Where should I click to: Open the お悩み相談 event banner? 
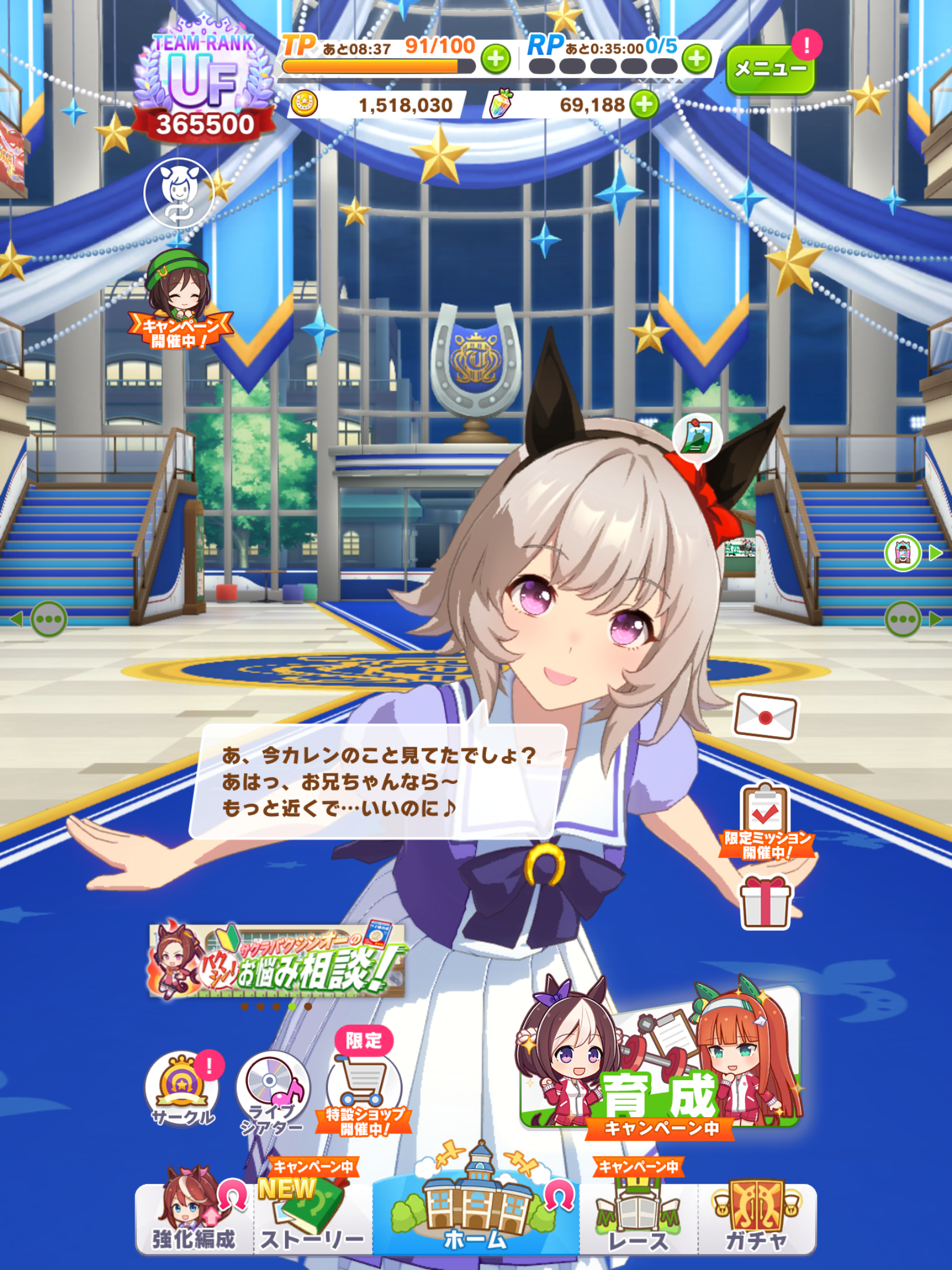click(x=277, y=961)
